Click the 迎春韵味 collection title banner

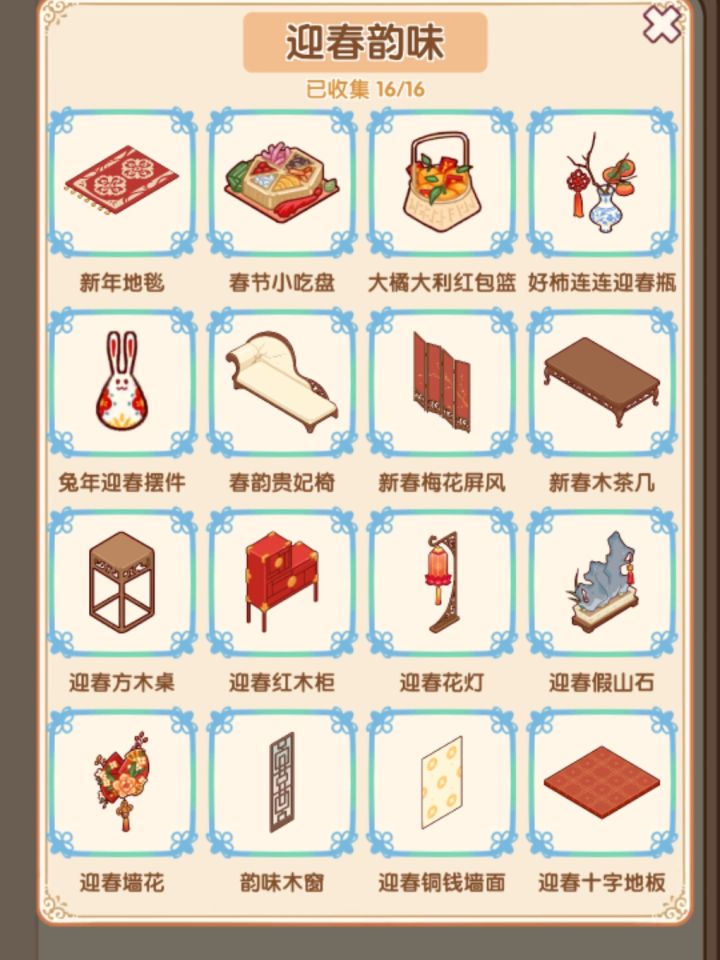[359, 40]
